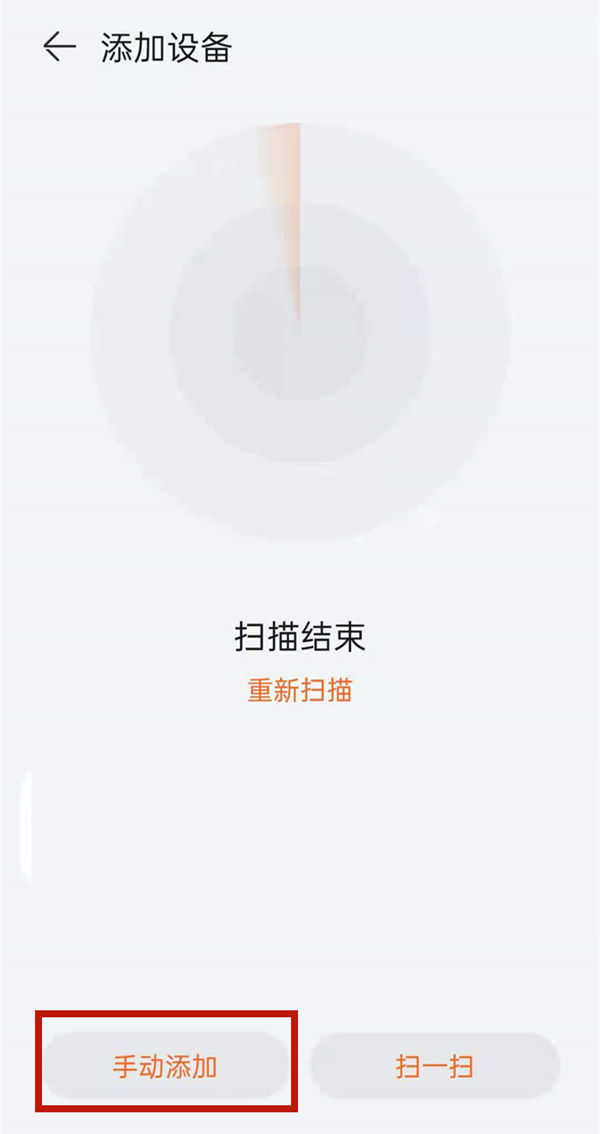This screenshot has height=1134, width=600.
Task: Select 手动添加 to add device manually
Action: pos(165,1066)
